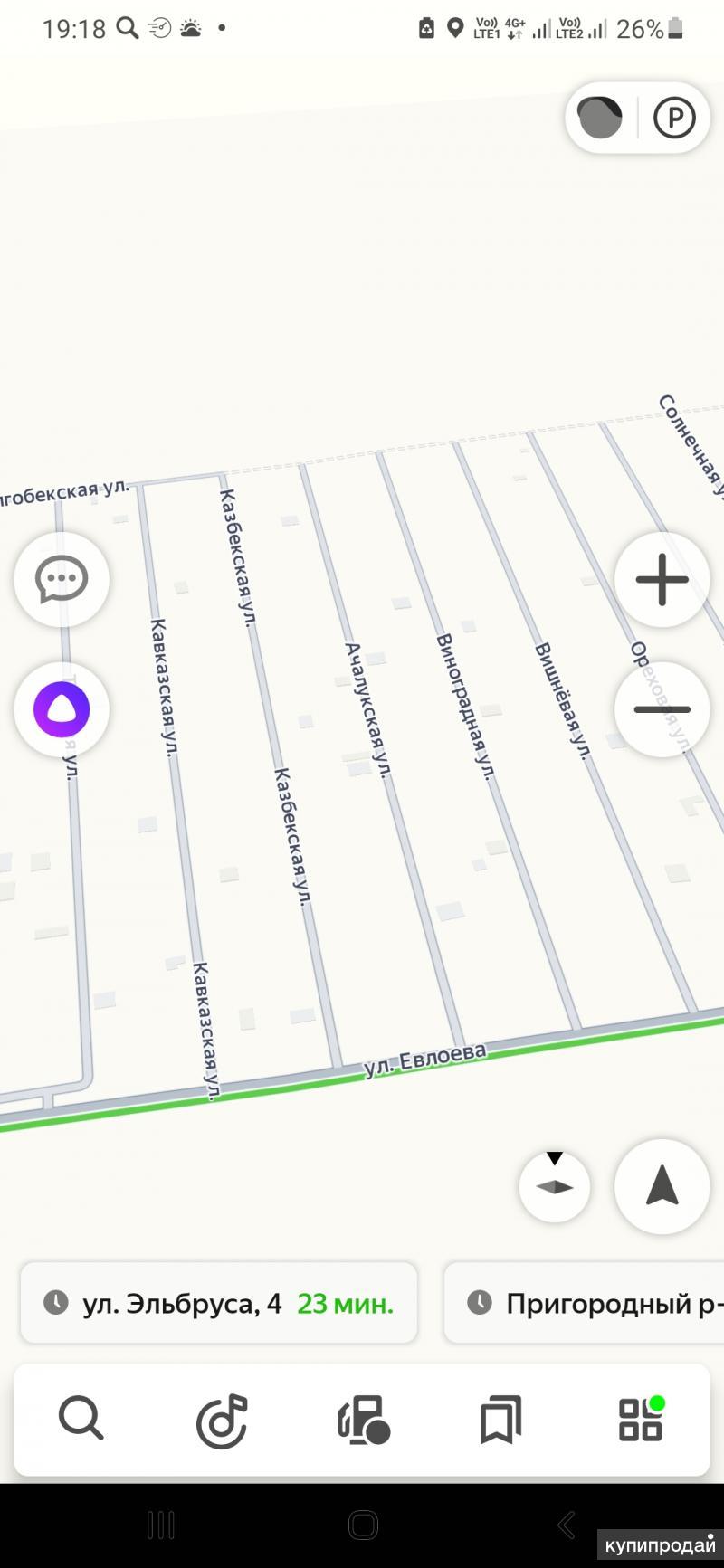
Task: Launch the Alice voice assistant
Action: [x=62, y=710]
